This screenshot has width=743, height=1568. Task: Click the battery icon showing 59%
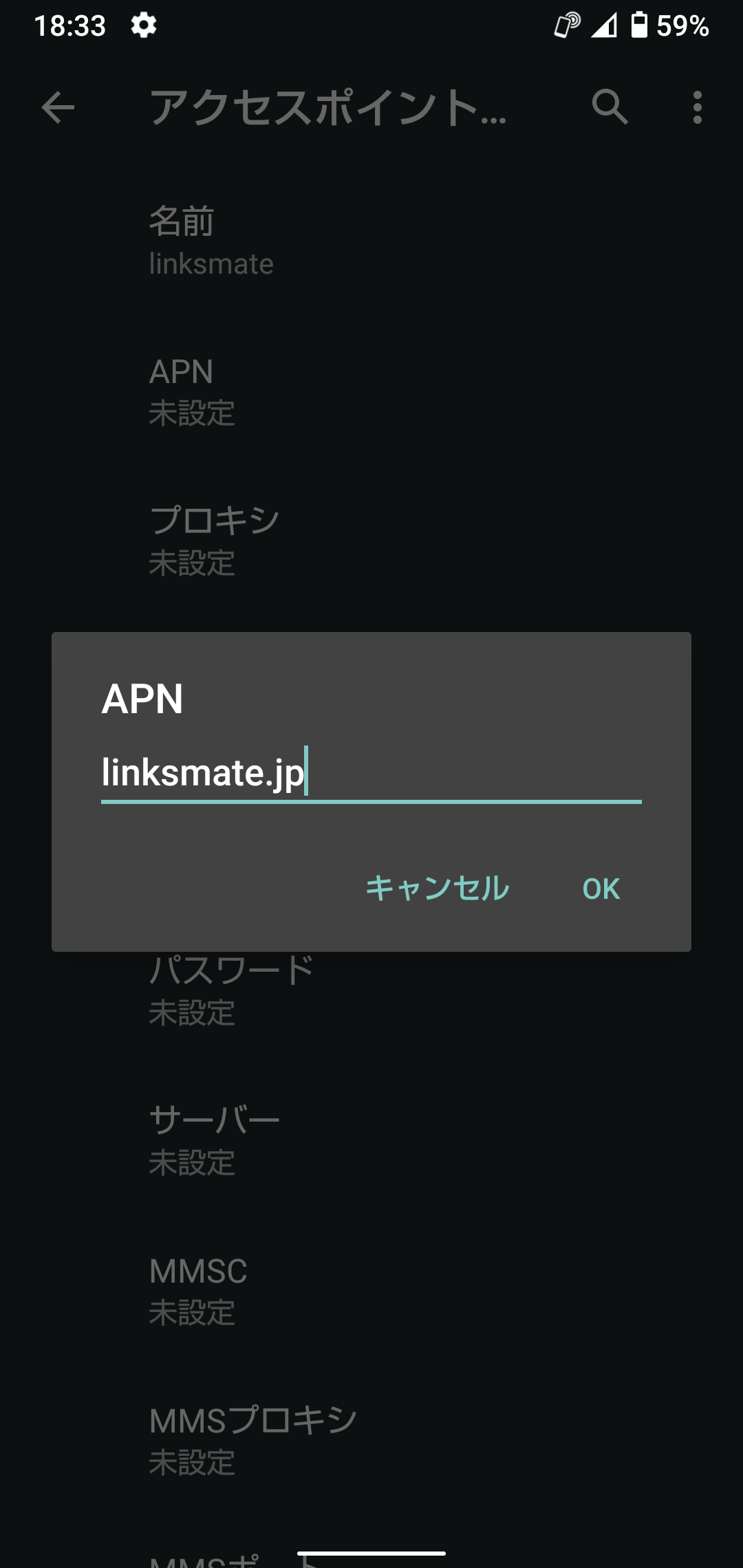point(640,26)
